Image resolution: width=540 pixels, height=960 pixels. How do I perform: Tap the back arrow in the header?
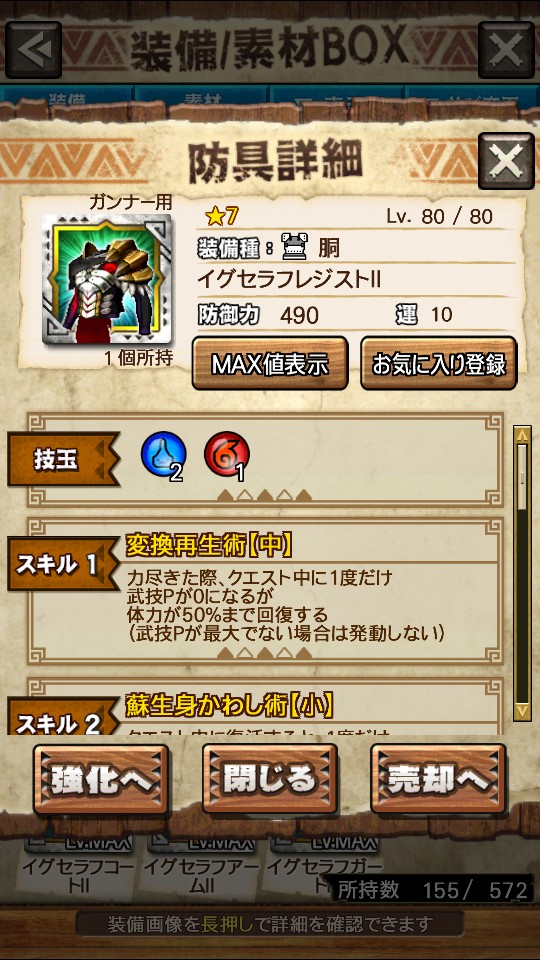pyautogui.click(x=33, y=50)
